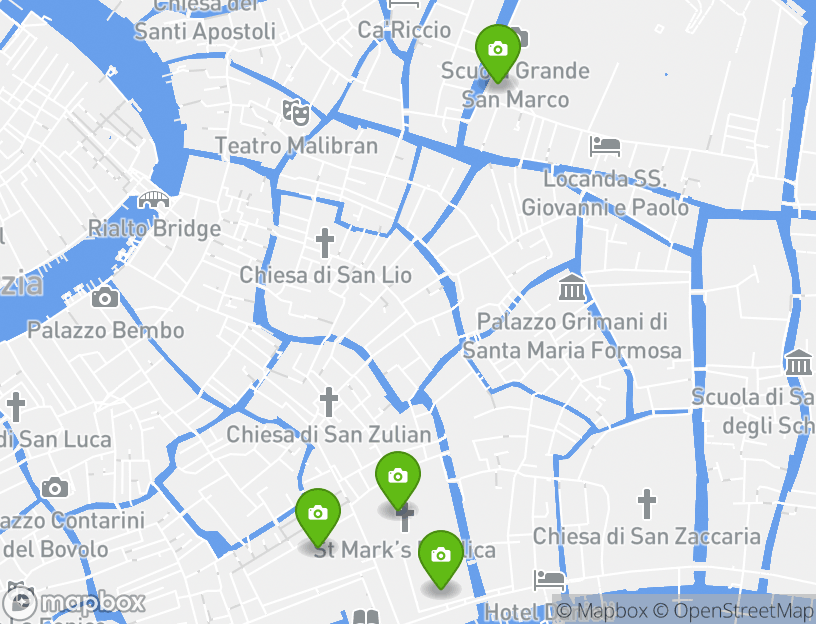Tap the green camera marker at Scuola Grande San Marco
816x624 pixels.
pyautogui.click(x=497, y=50)
